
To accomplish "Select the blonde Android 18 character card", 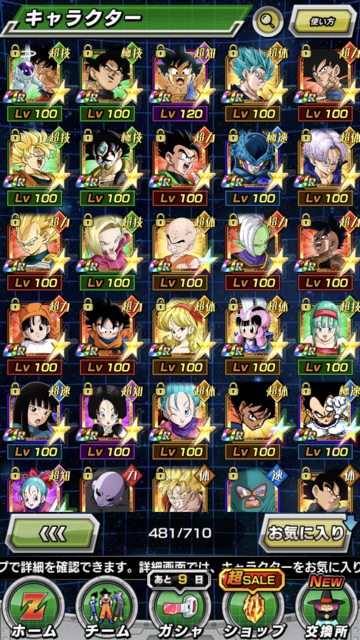I will (107, 251).
